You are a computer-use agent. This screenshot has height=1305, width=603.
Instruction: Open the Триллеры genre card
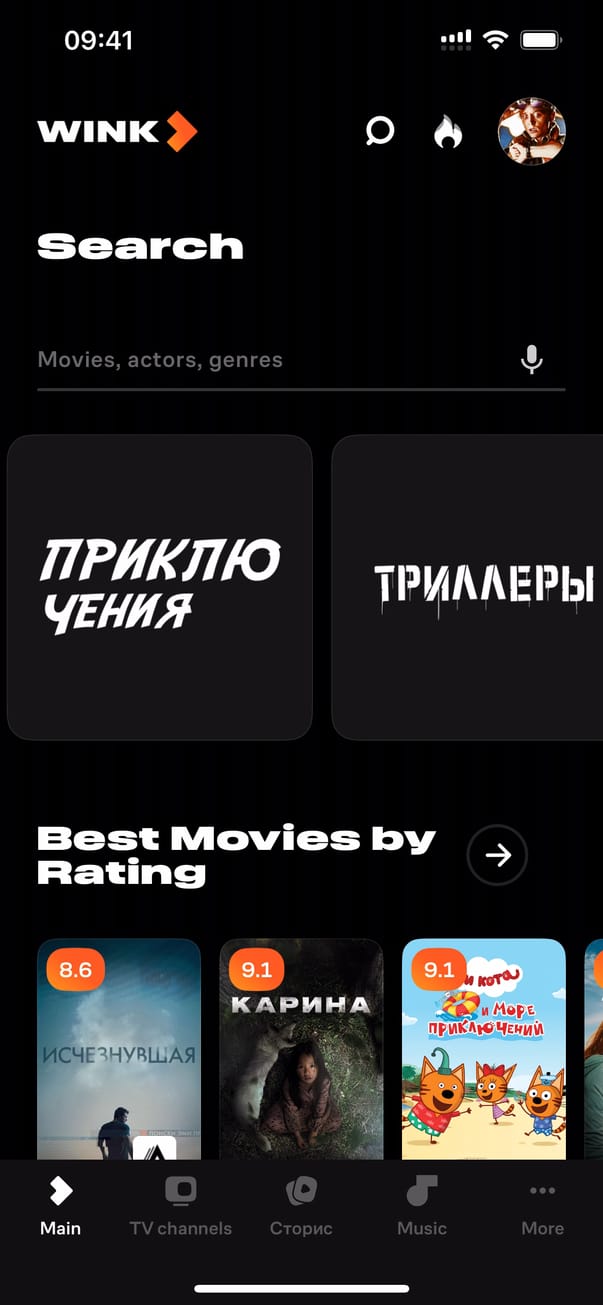tap(468, 587)
